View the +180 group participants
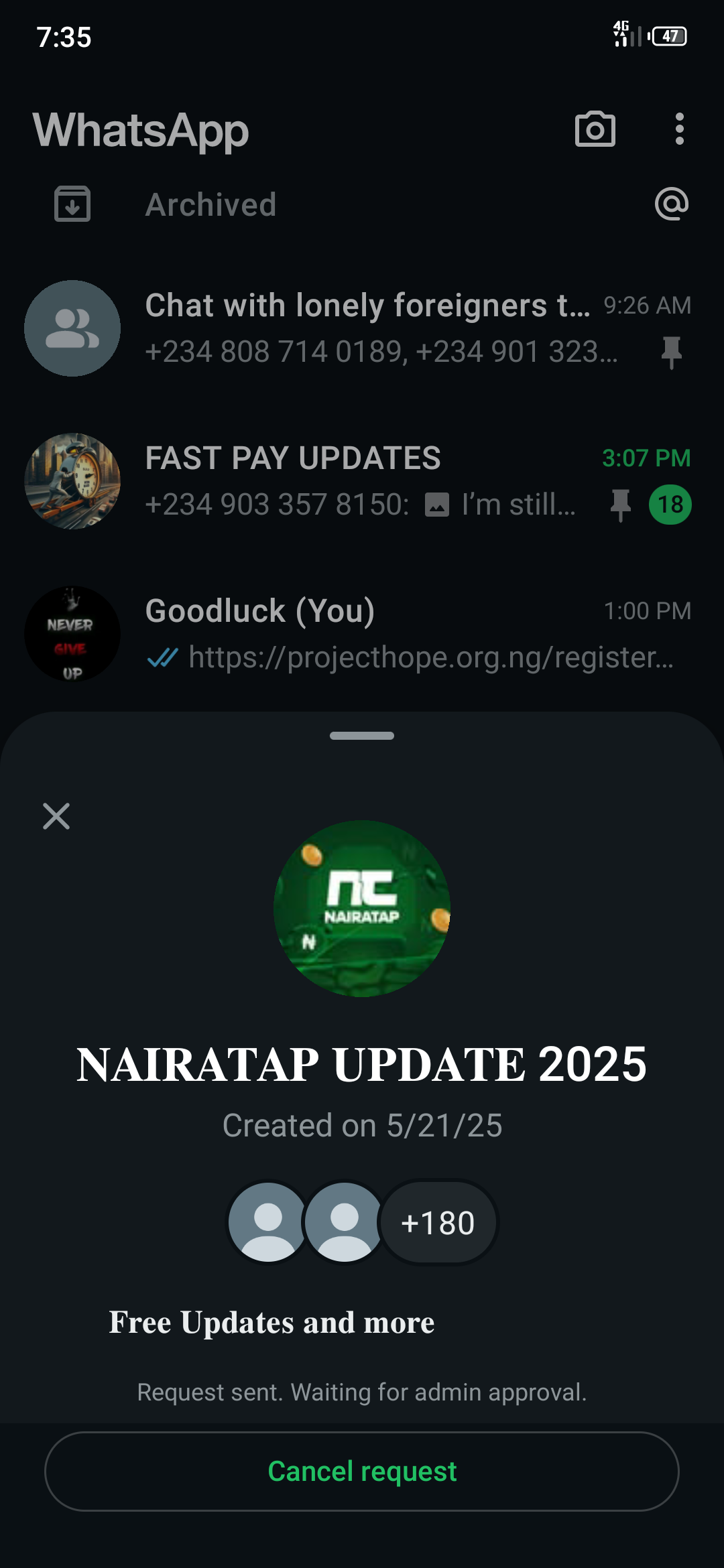 pos(438,1223)
